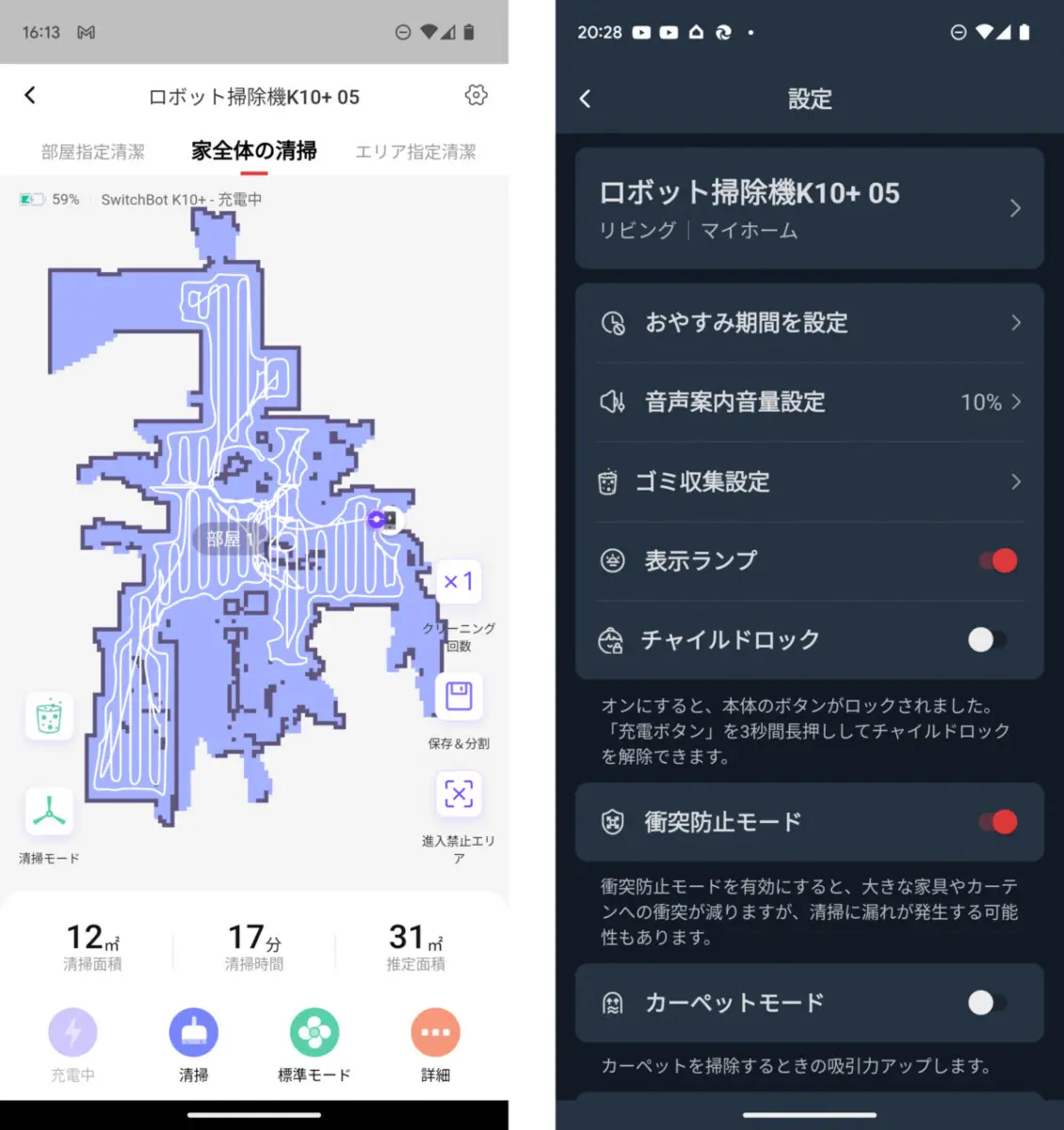This screenshot has width=1064, height=1130.
Task: Open 清掃モード fan icon
Action: pos(49,812)
